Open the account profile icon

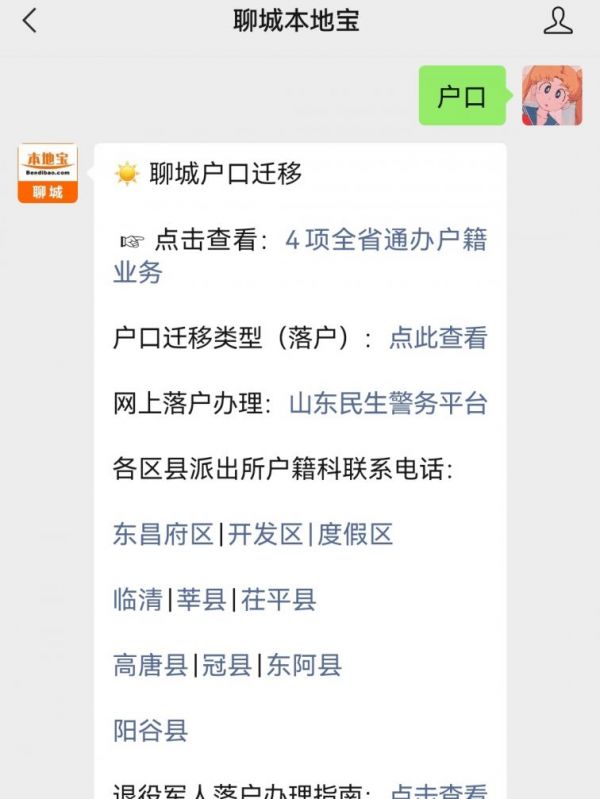pos(558,20)
